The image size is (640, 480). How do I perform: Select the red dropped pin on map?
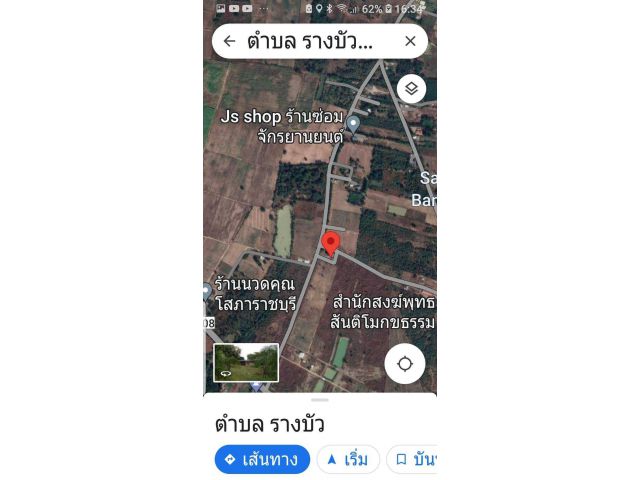[331, 242]
